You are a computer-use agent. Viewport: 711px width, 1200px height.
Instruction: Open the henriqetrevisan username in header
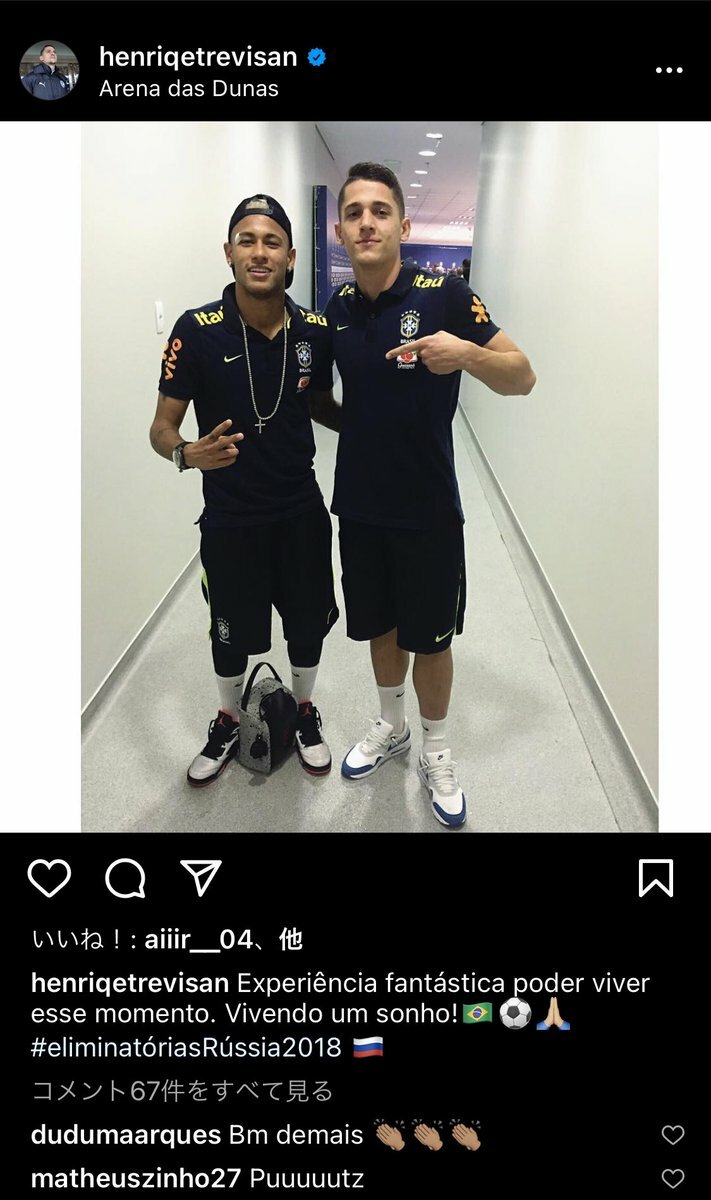coord(198,57)
